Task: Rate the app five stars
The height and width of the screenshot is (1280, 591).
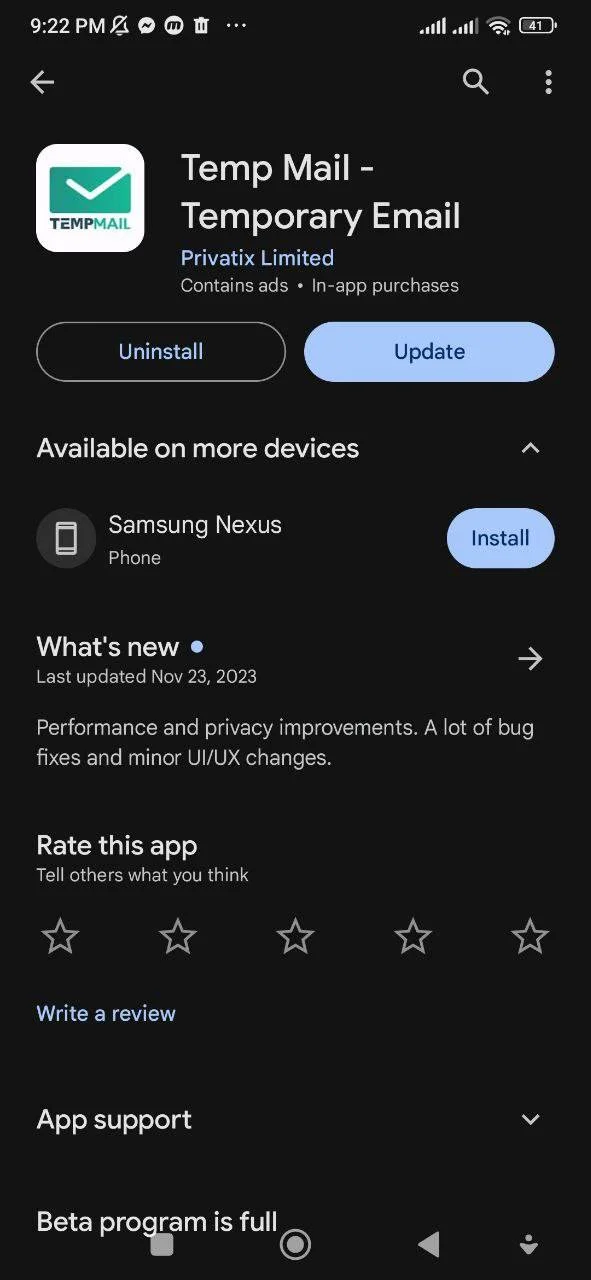Action: click(x=530, y=937)
